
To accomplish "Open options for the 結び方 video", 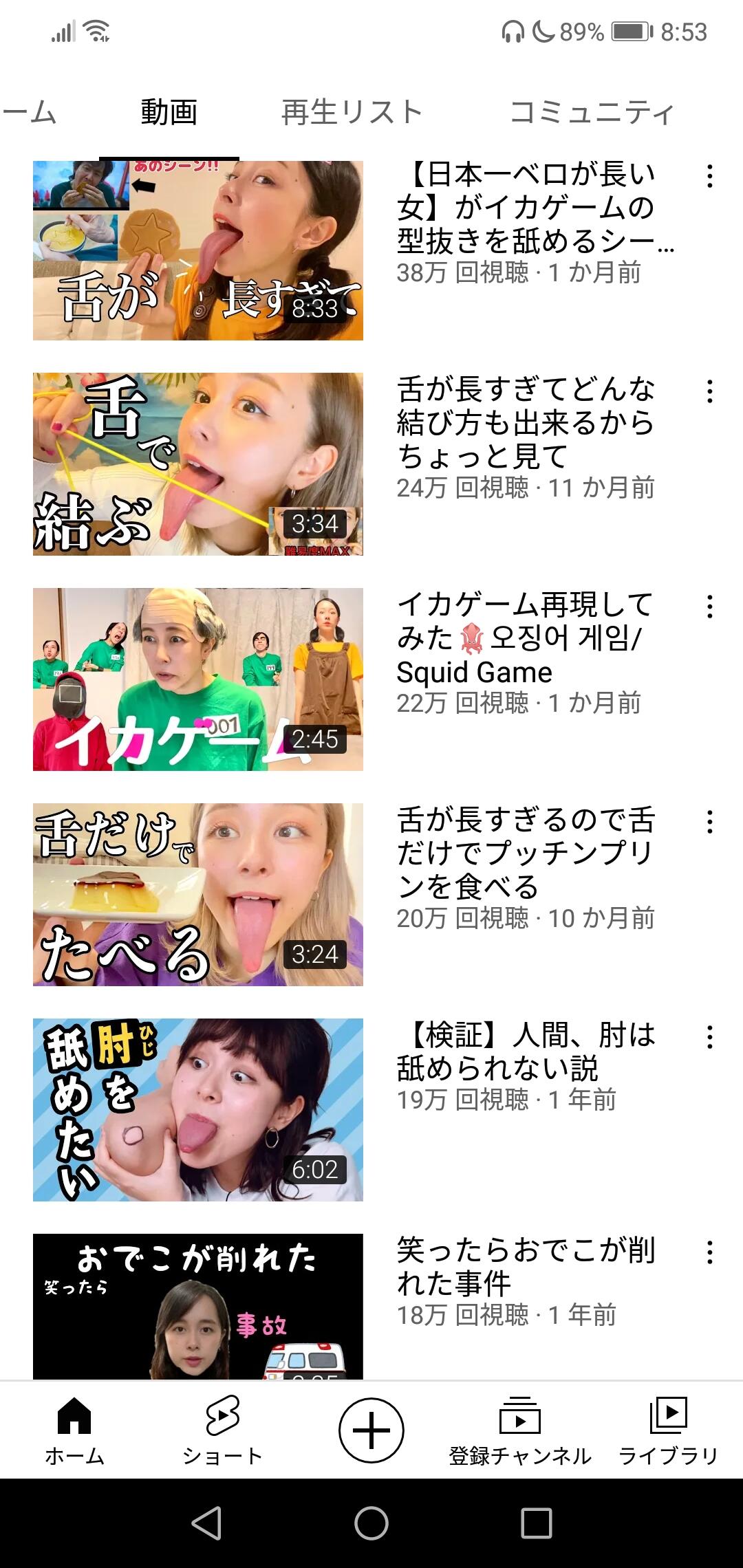I will (x=709, y=391).
